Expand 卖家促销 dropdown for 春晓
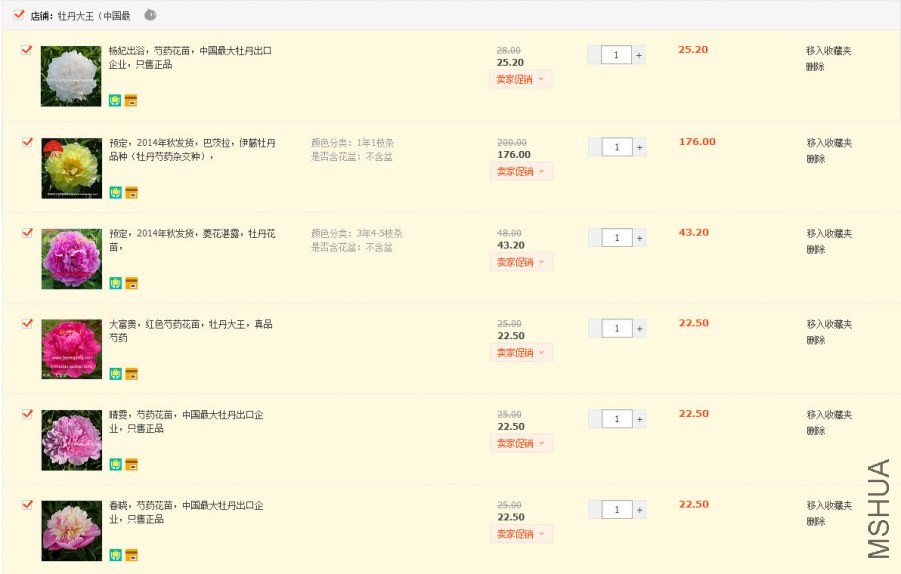Screen dimensions: 901x574 click(x=521, y=534)
